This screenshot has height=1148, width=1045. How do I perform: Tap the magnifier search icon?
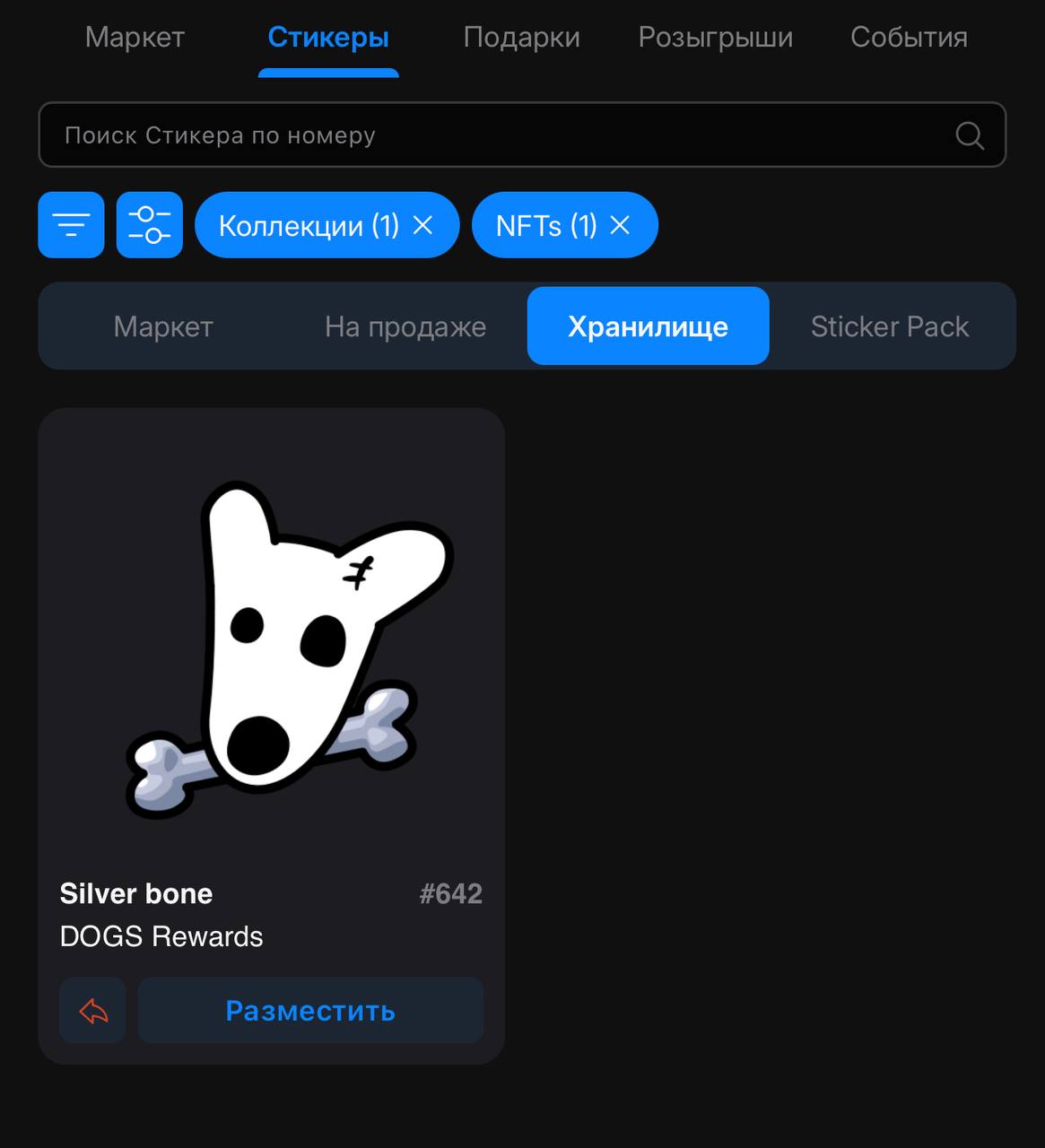click(970, 135)
